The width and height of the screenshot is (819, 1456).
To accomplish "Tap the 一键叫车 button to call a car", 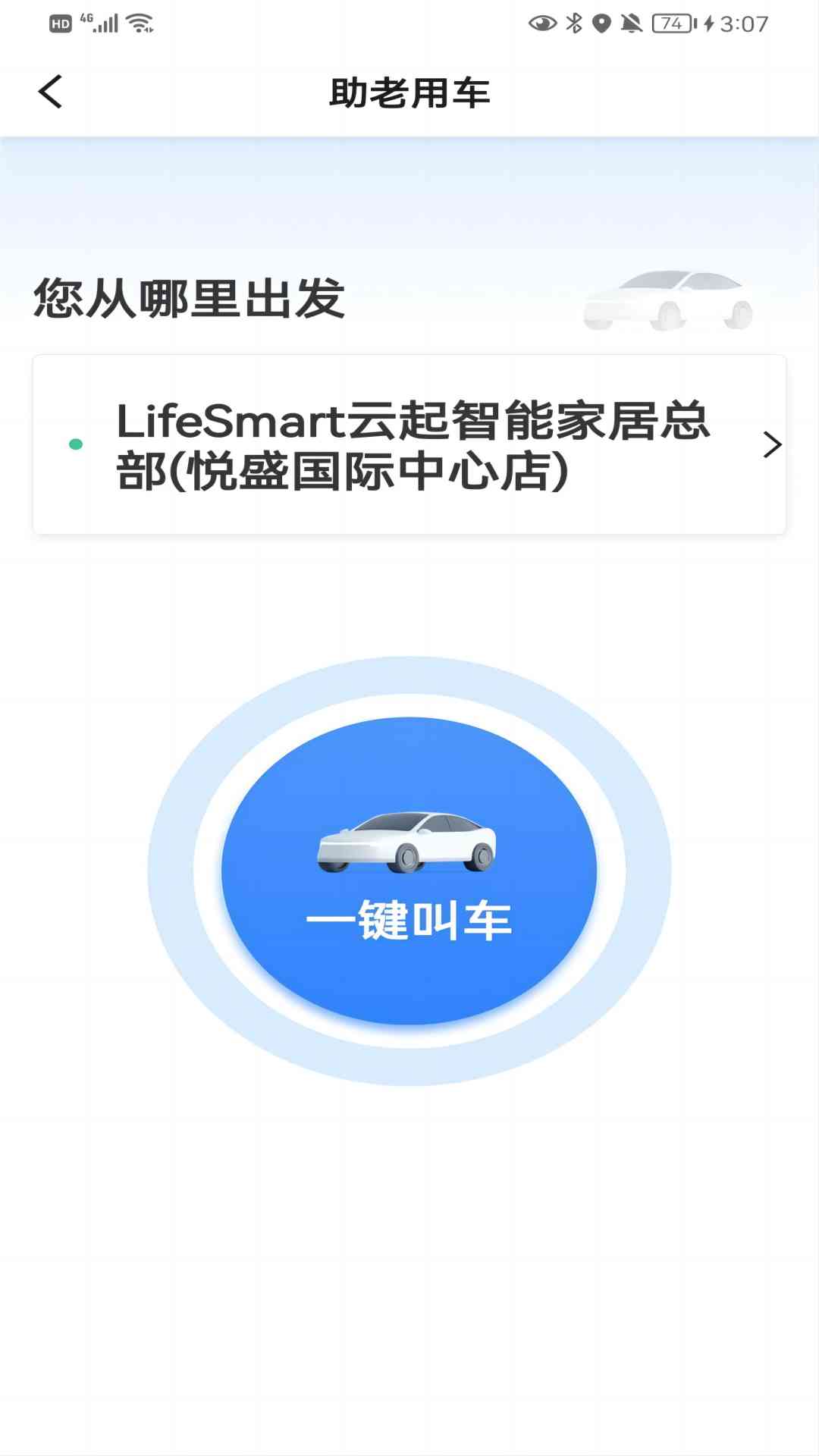I will [x=409, y=871].
